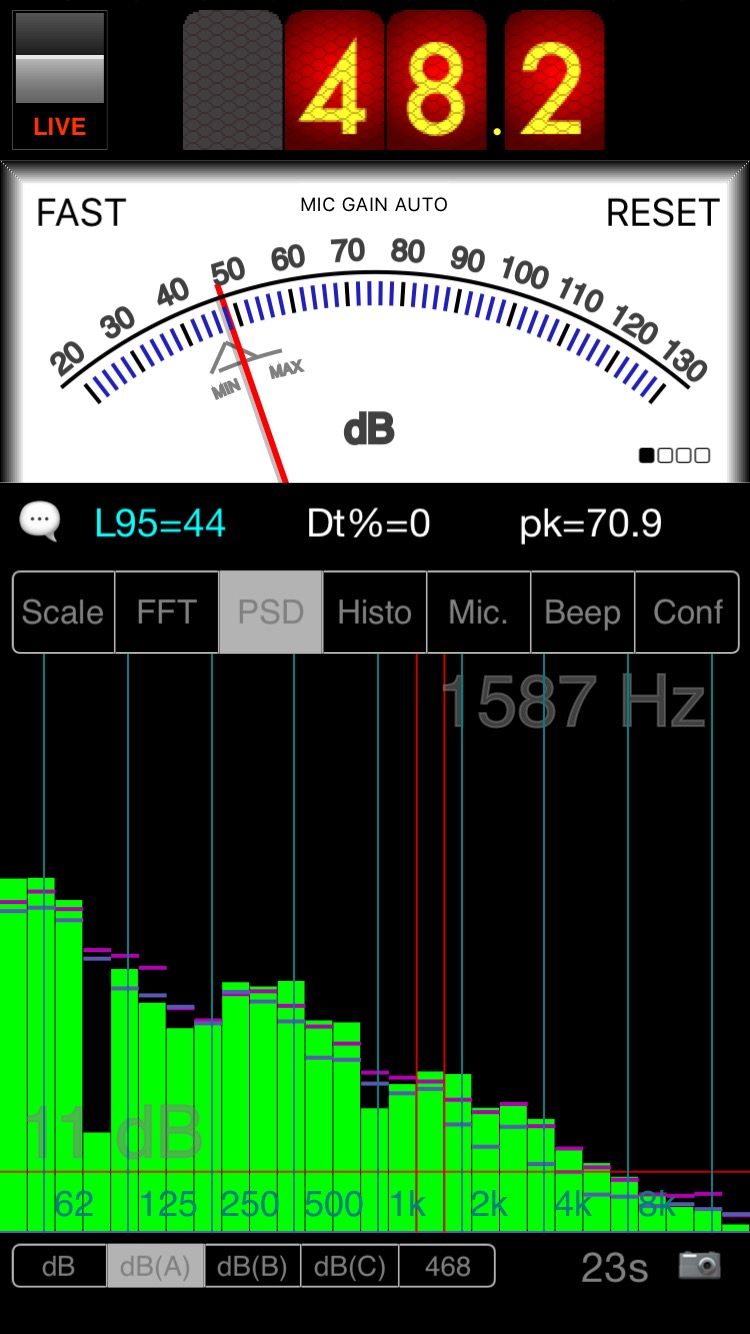This screenshot has height=1334, width=750.
Task: Switch weighting to dB(B)
Action: coord(252,1266)
